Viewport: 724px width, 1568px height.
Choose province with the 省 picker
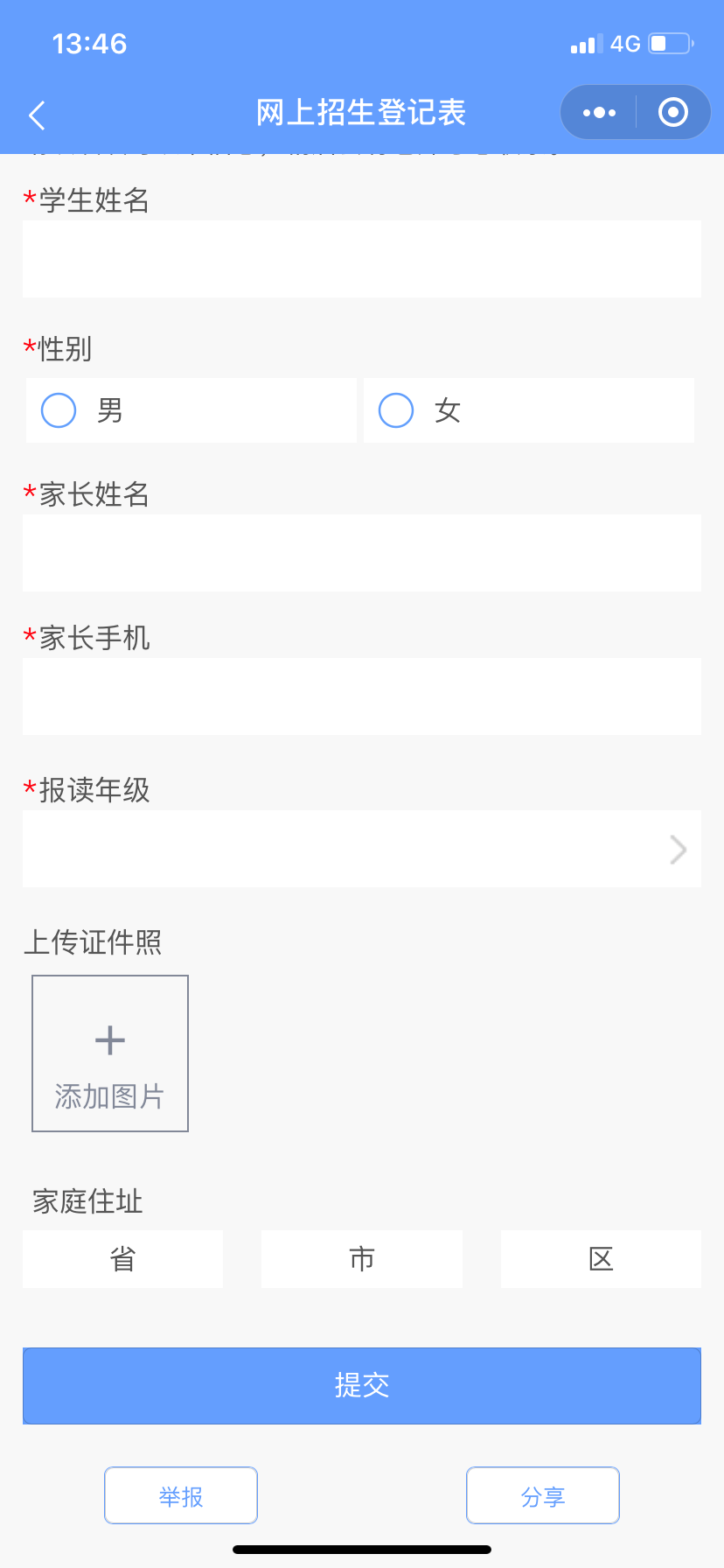[122, 1259]
